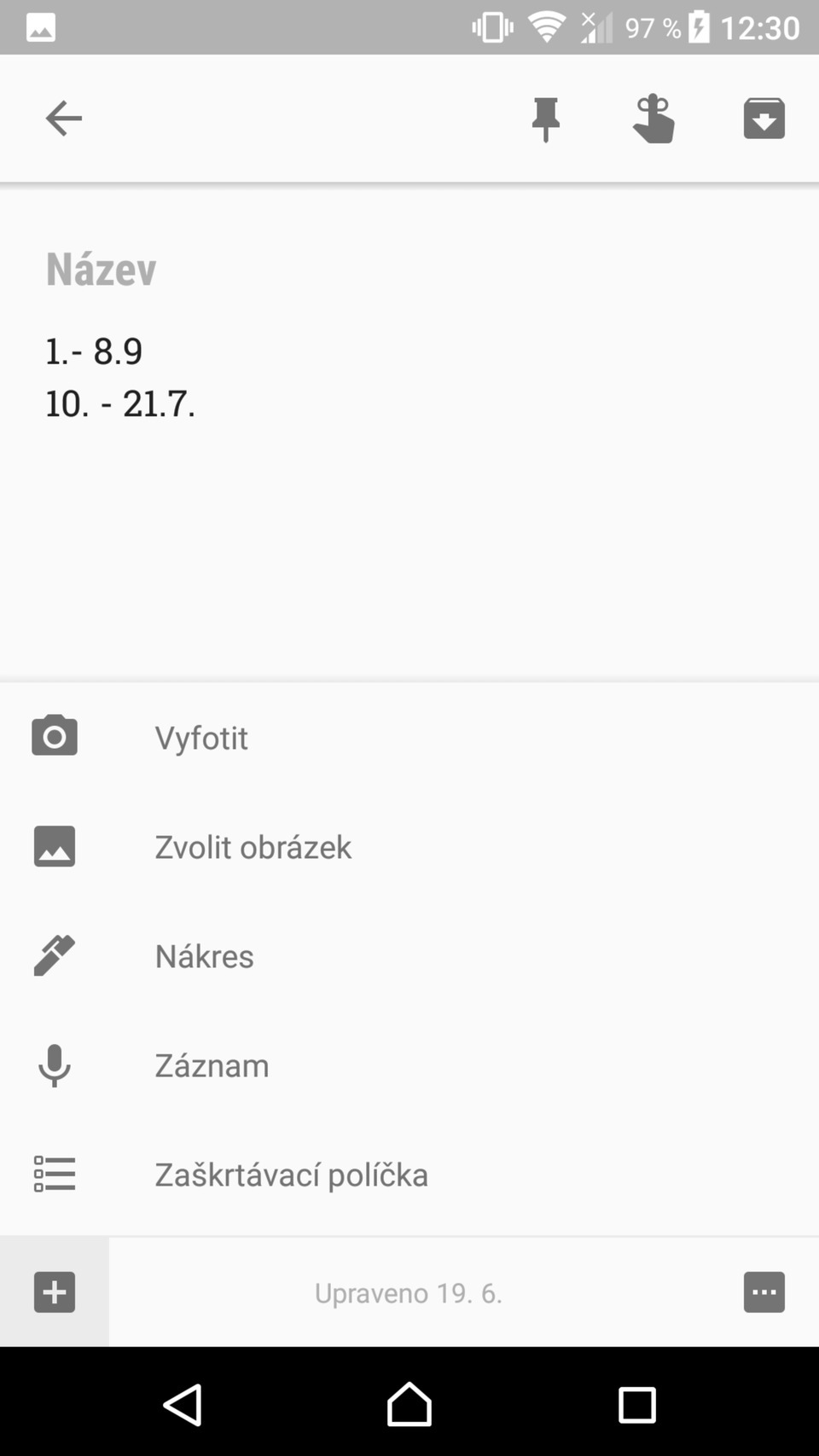Select the Vyfotit menu entry
Screen dimensions: 819x1456
point(201,737)
